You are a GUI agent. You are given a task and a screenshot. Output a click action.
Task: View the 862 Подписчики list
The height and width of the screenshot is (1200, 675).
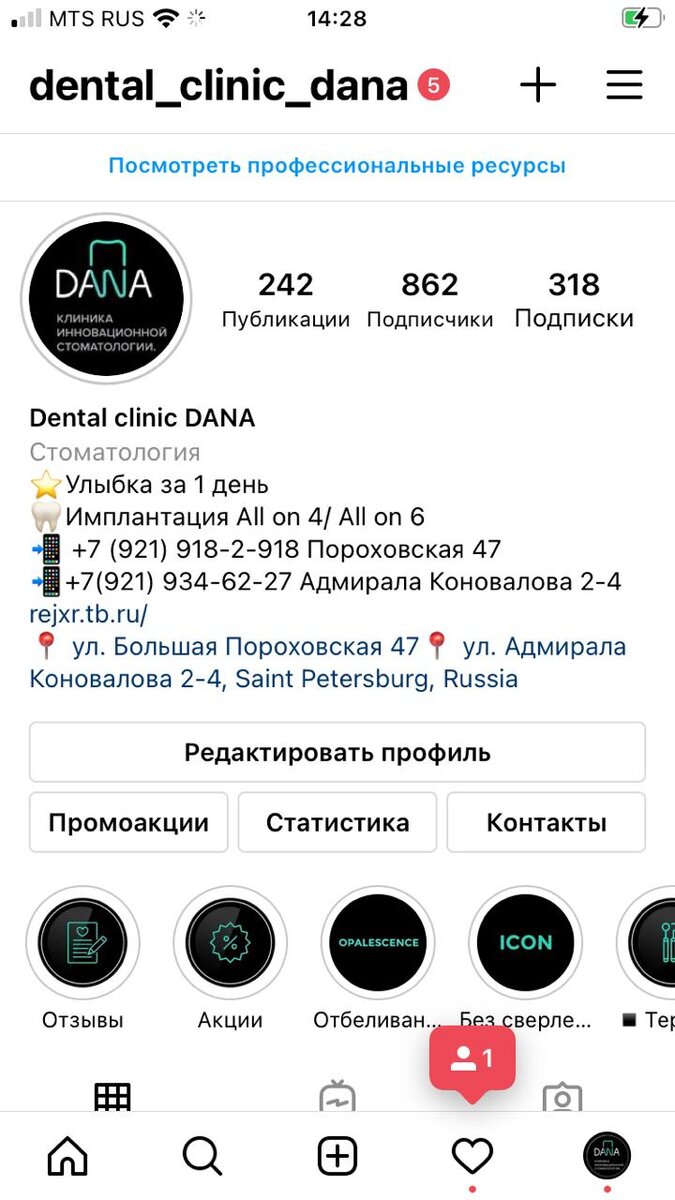tap(430, 300)
